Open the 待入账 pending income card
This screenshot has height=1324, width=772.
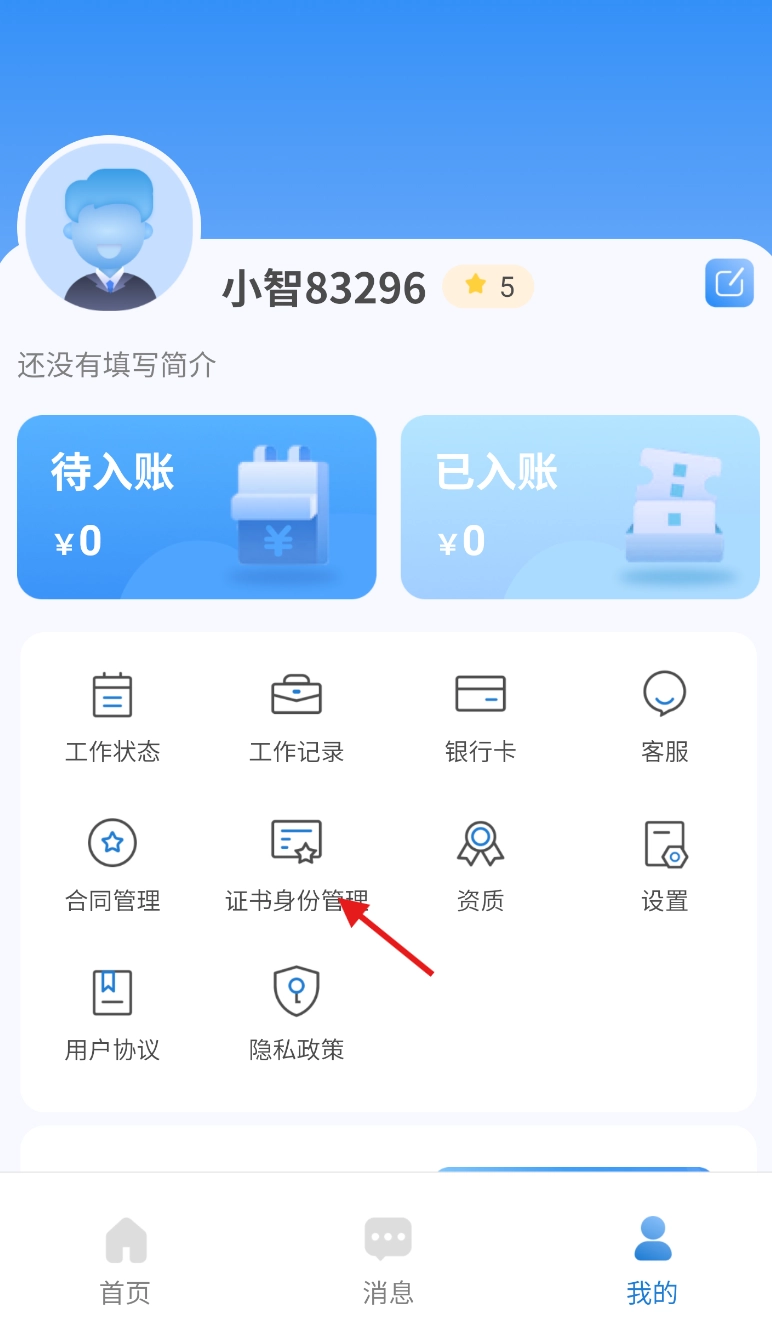point(197,507)
